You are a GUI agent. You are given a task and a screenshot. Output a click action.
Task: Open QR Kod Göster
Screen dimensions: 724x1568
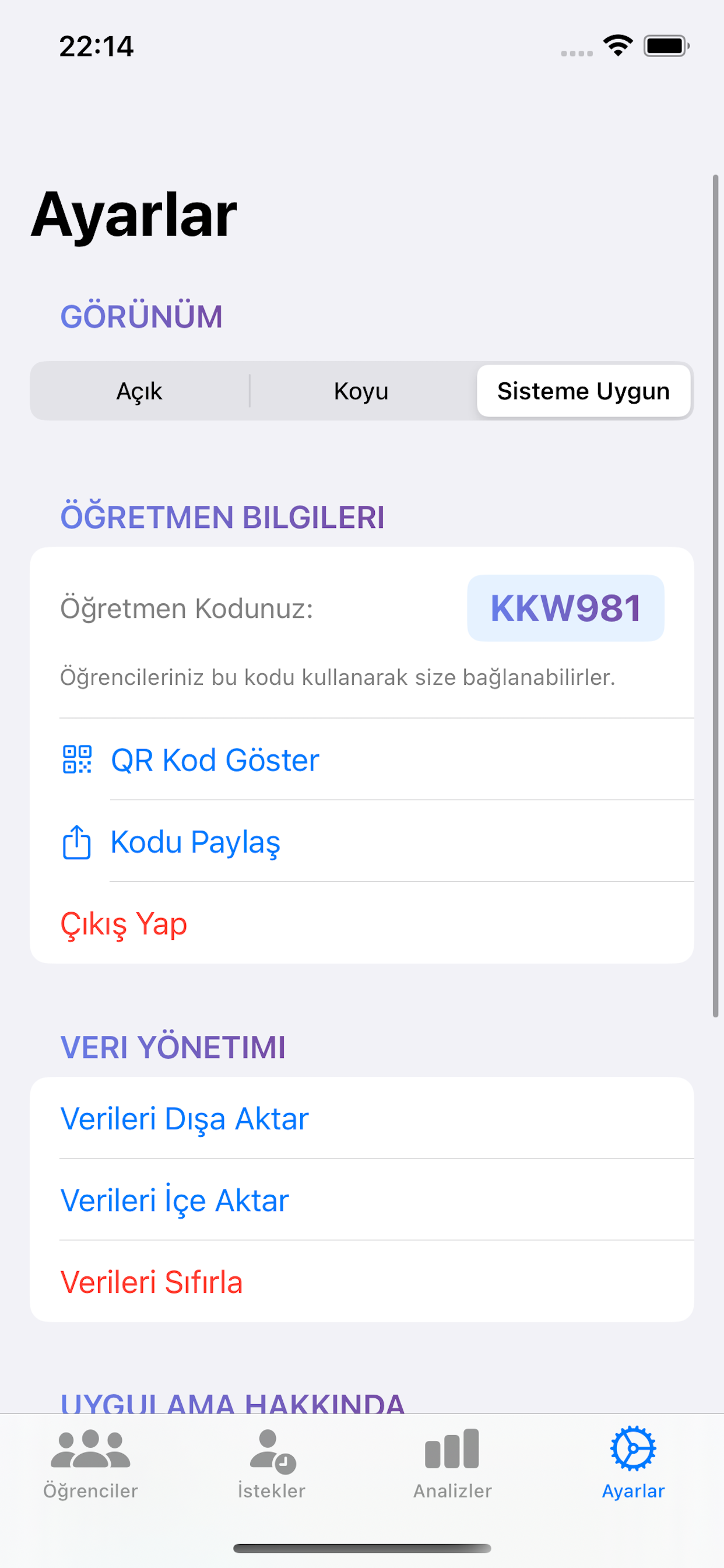[215, 759]
